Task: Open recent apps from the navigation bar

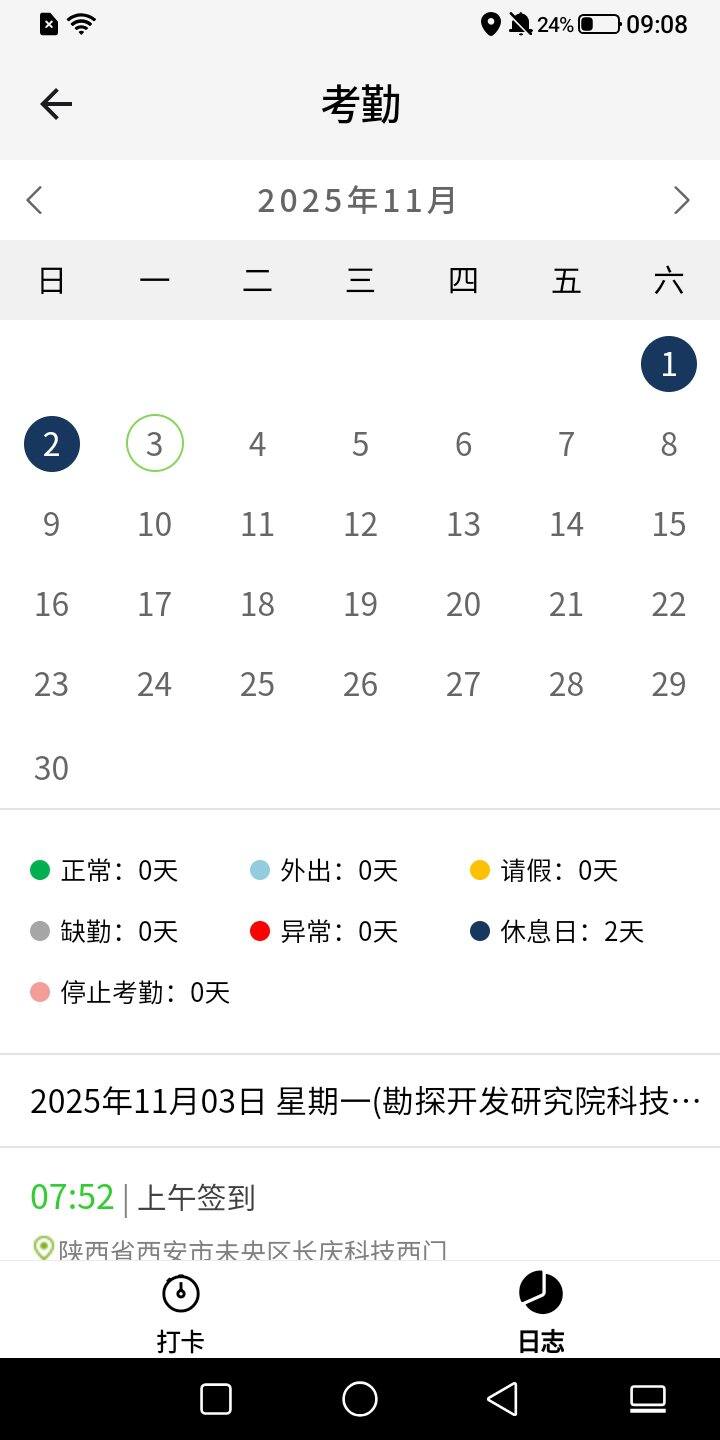Action: click(216, 1399)
